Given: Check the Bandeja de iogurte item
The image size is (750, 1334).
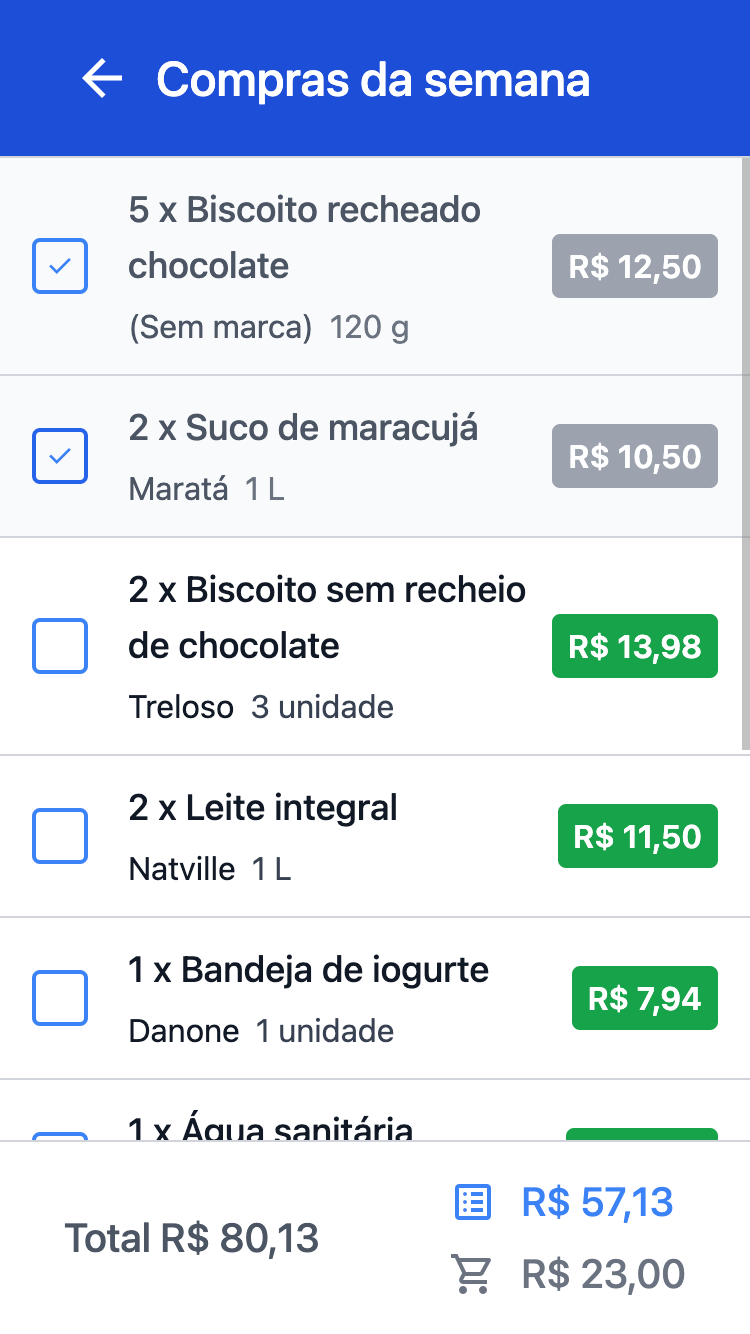Looking at the screenshot, I should point(60,997).
